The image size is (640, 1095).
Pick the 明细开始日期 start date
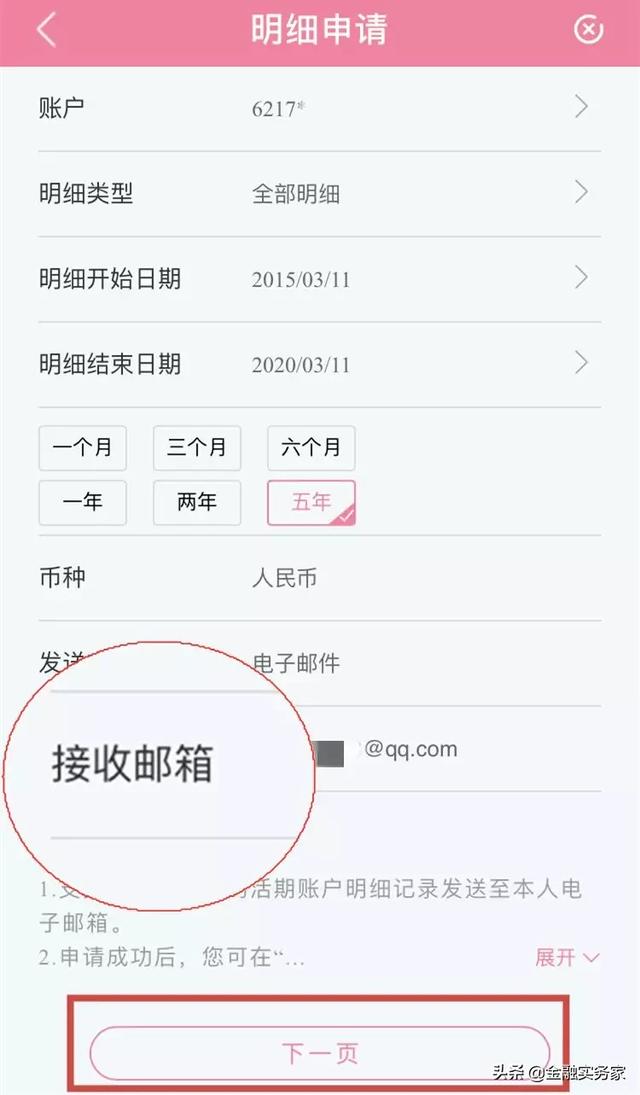(x=320, y=279)
